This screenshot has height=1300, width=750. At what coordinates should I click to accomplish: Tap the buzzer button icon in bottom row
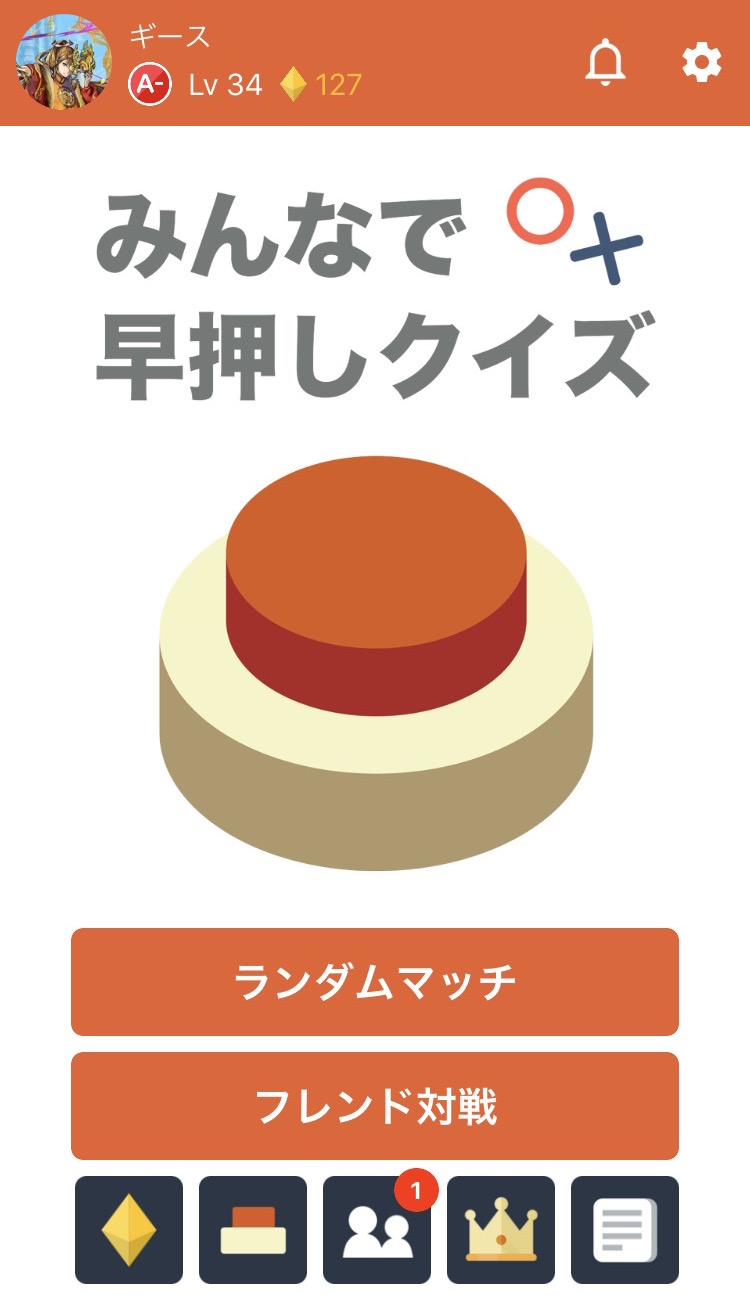click(x=253, y=1230)
